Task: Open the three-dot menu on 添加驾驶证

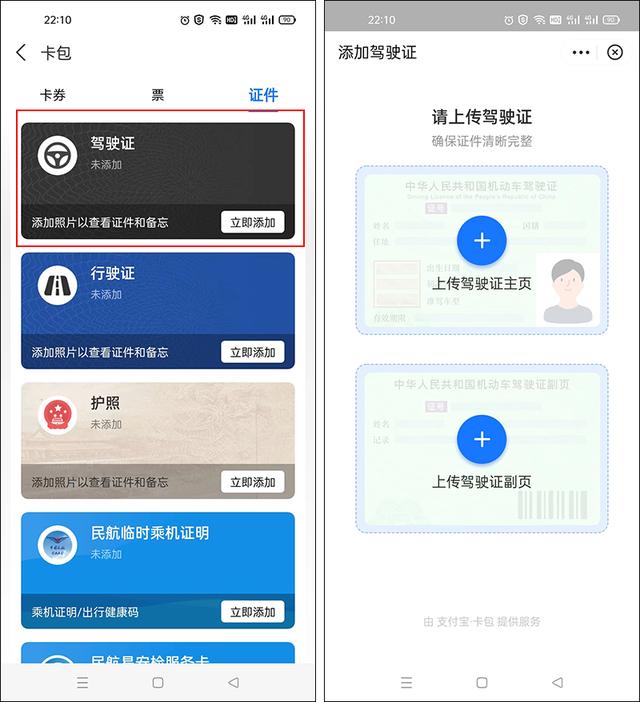Action: click(x=581, y=52)
